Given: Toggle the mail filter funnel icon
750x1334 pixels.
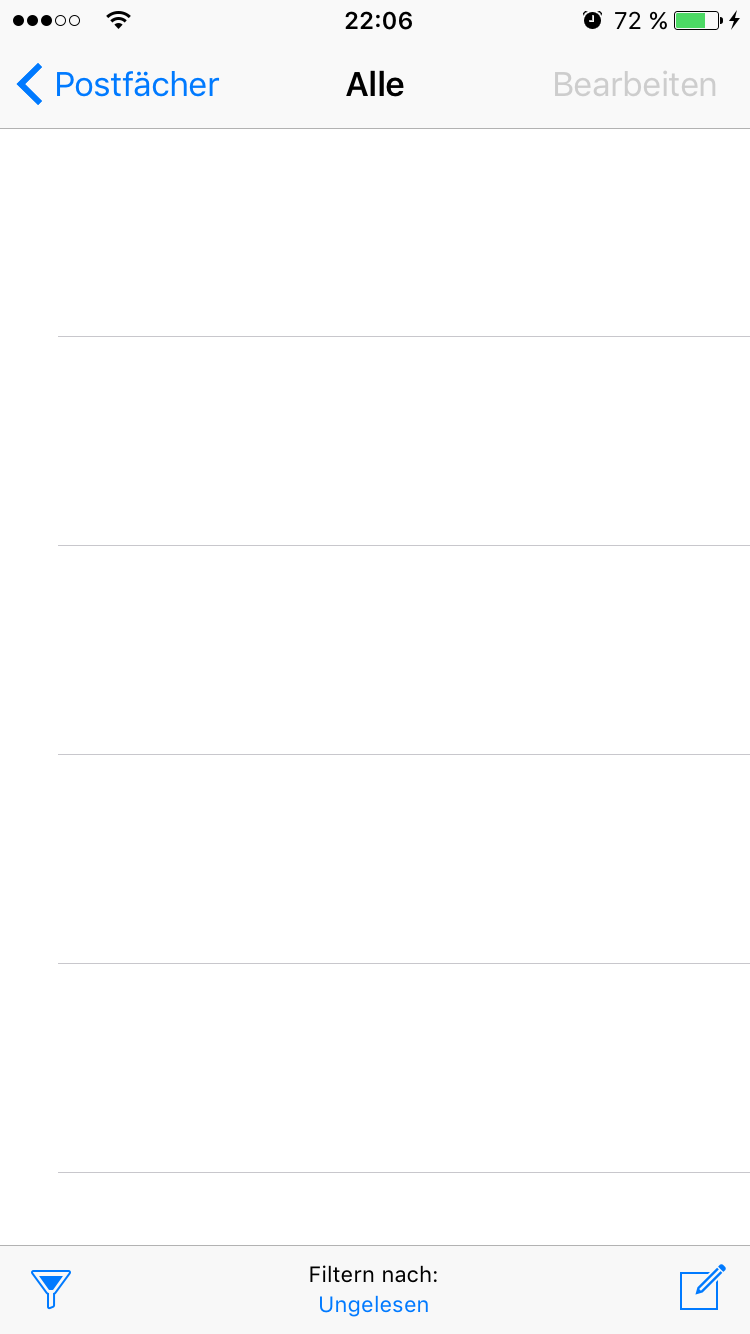Looking at the screenshot, I should click(x=51, y=1289).
